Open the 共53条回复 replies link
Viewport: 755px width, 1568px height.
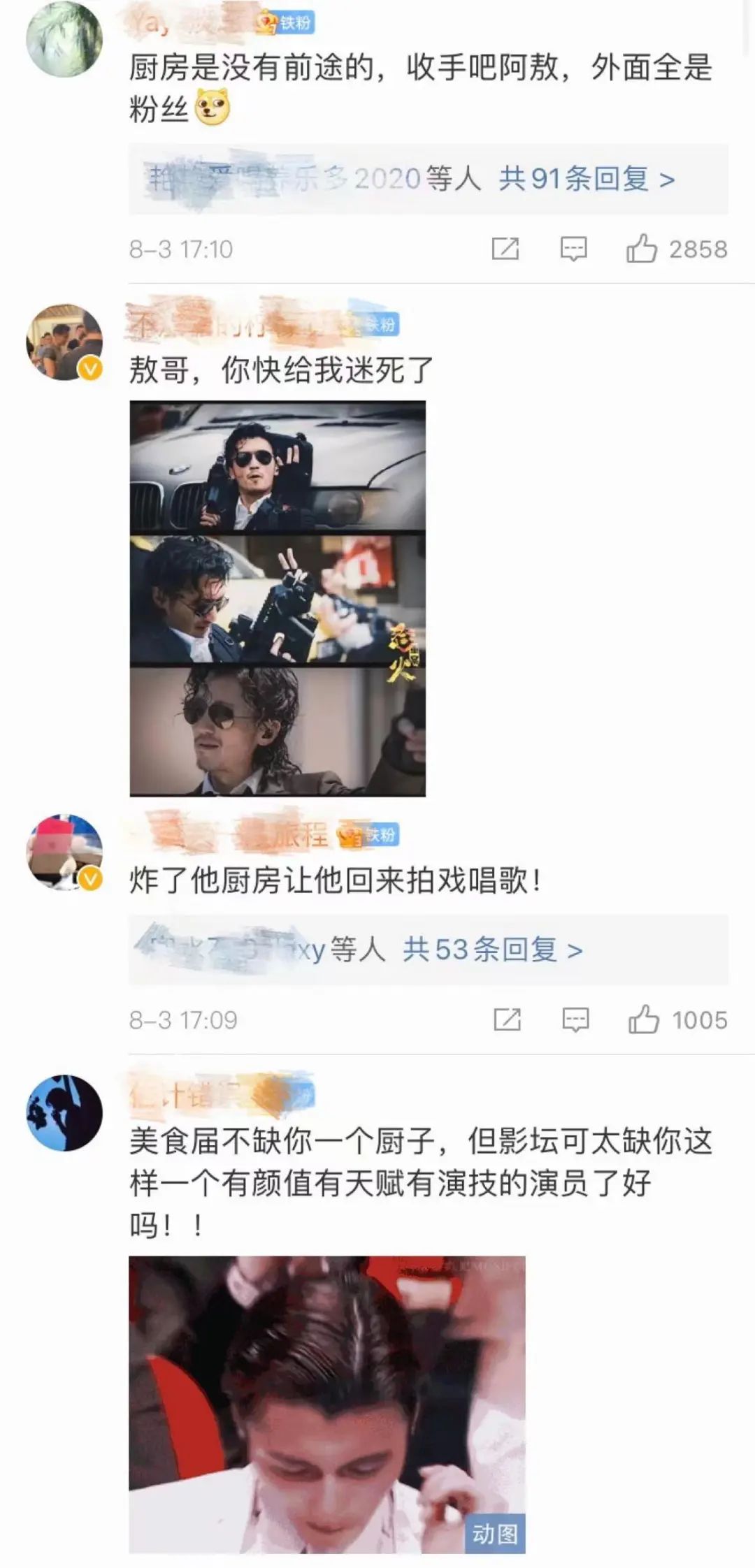(492, 950)
